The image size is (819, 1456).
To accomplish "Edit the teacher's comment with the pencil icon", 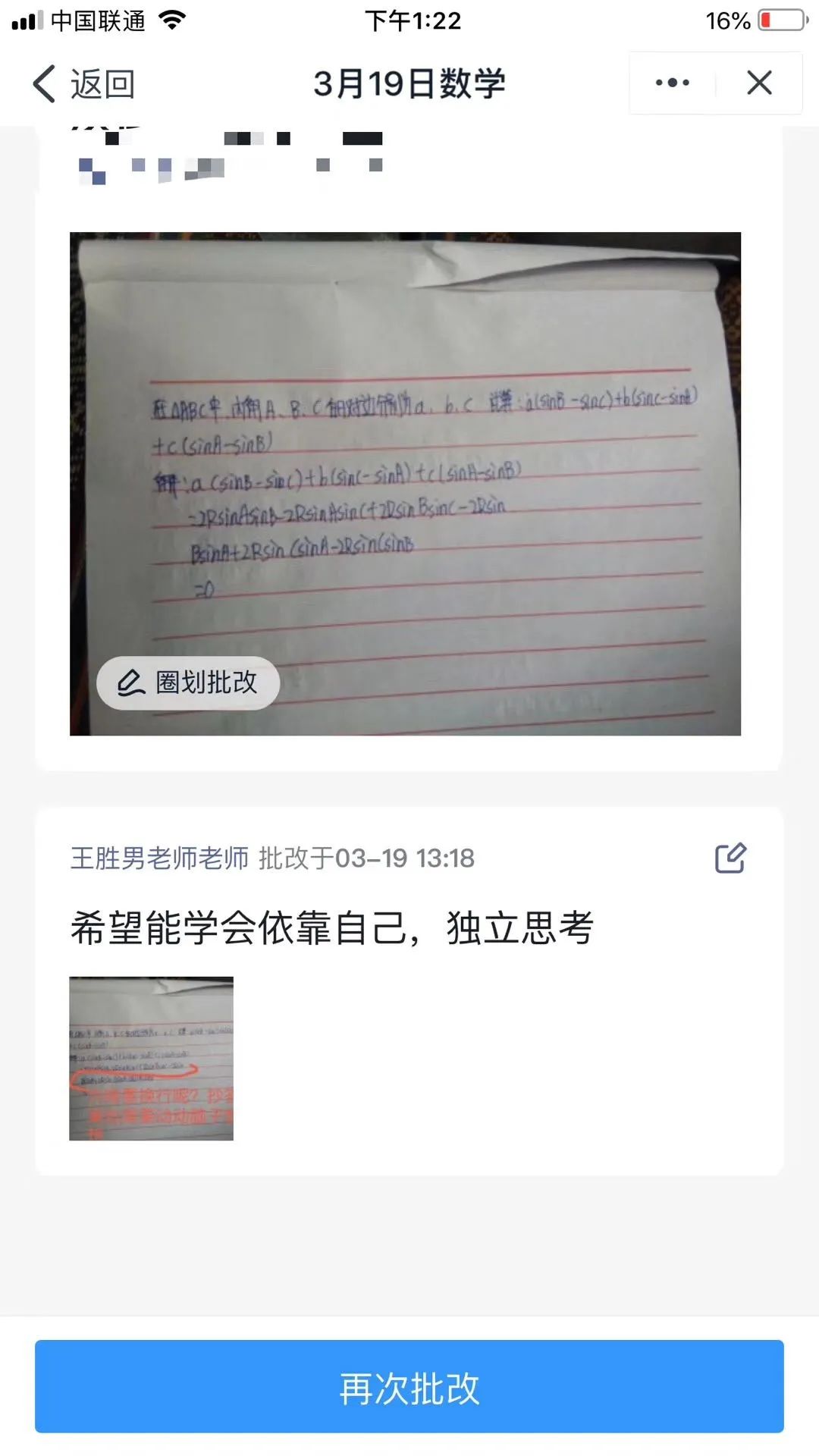I will pyautogui.click(x=730, y=858).
